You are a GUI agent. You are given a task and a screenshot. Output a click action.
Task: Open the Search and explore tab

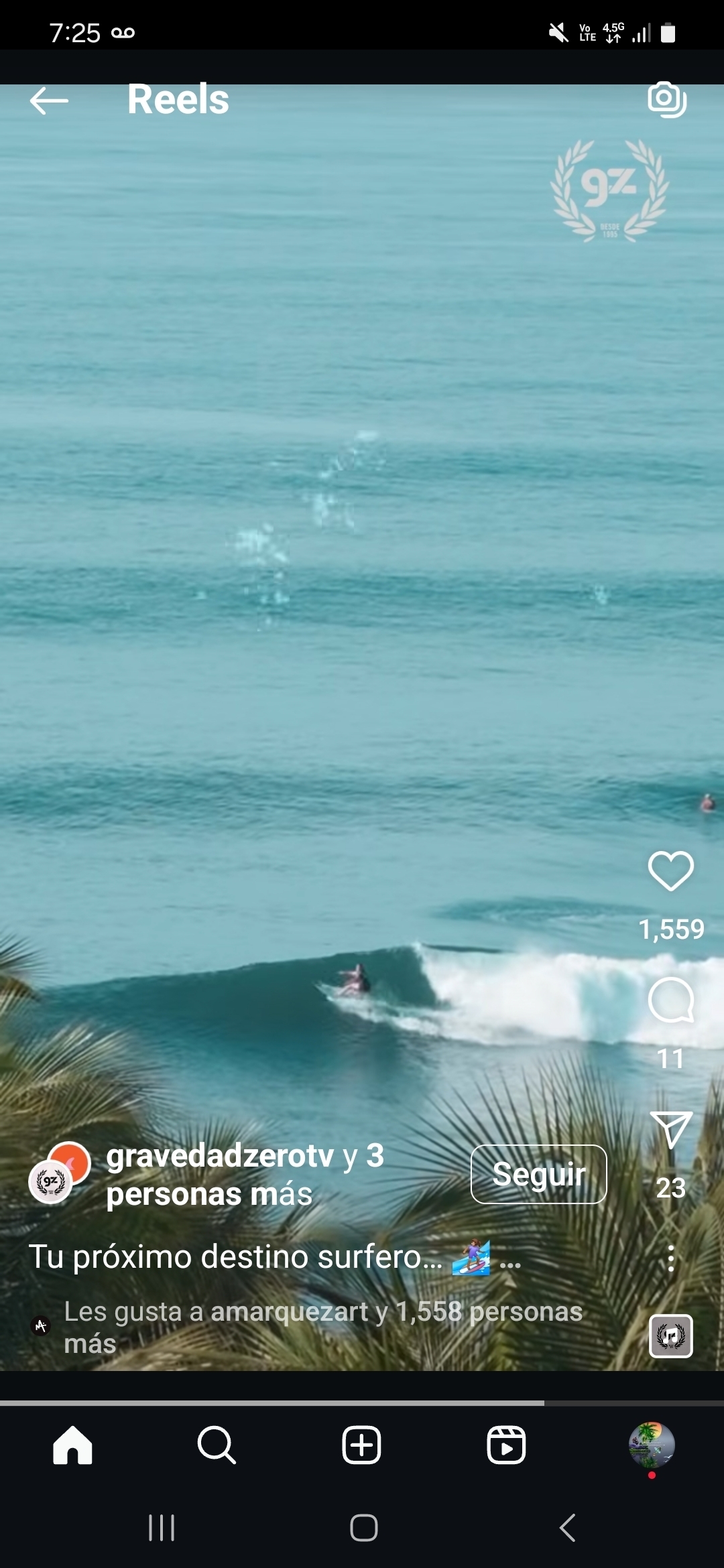[x=217, y=1445]
